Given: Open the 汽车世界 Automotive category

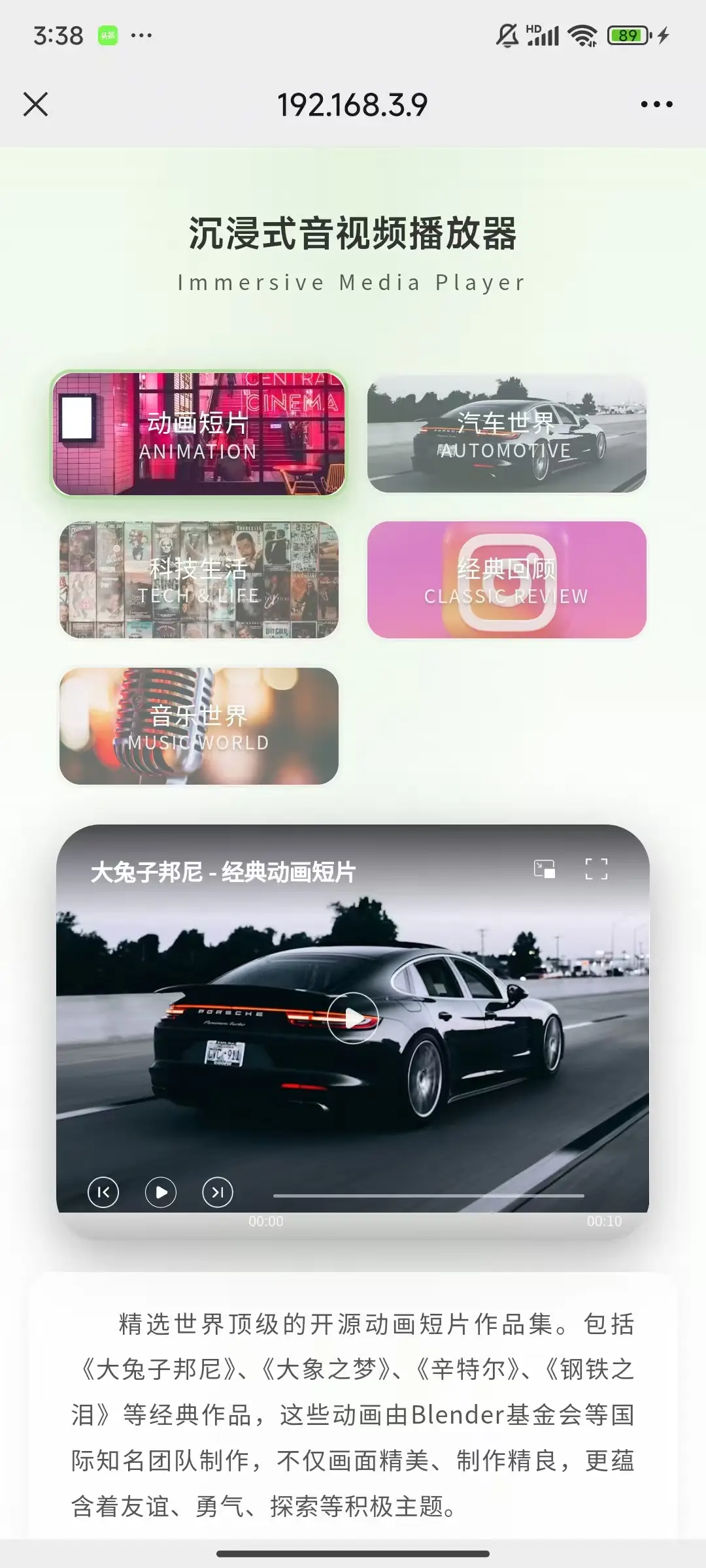Looking at the screenshot, I should 507,434.
